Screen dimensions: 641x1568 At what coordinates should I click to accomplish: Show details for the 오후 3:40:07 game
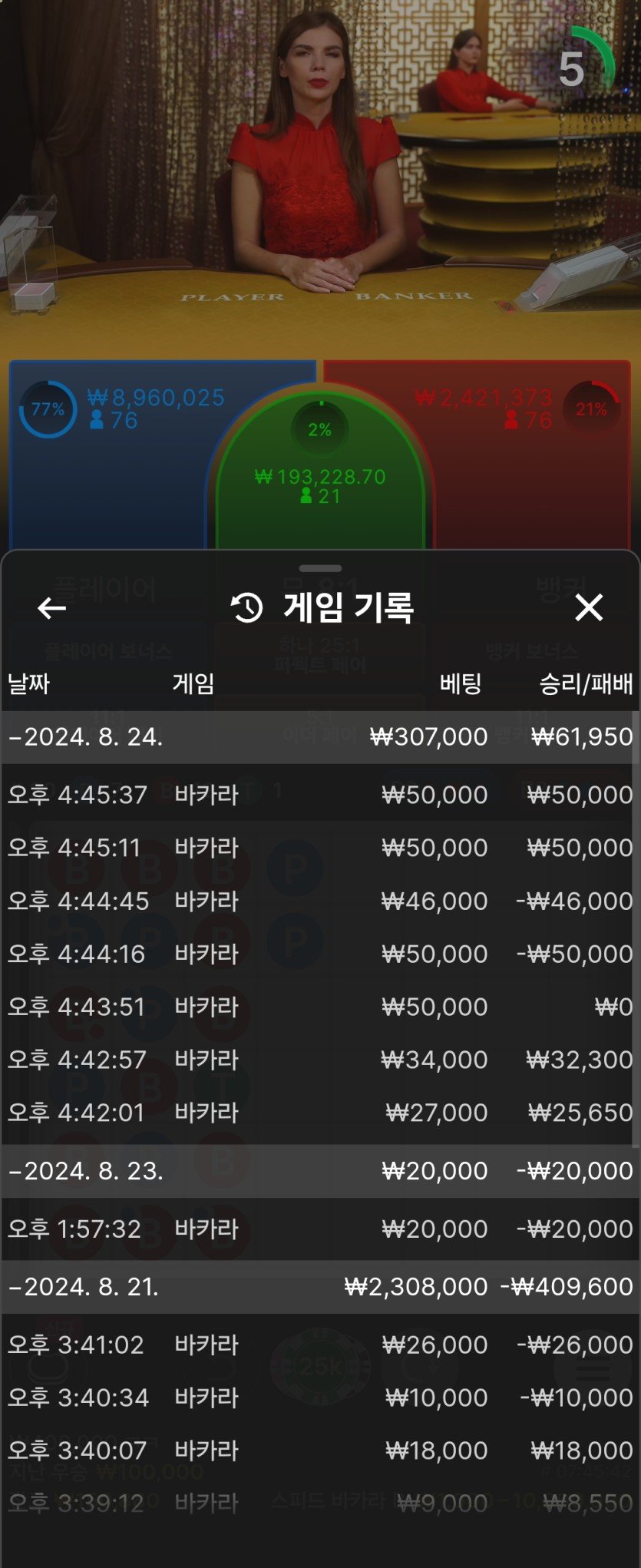(319, 1451)
